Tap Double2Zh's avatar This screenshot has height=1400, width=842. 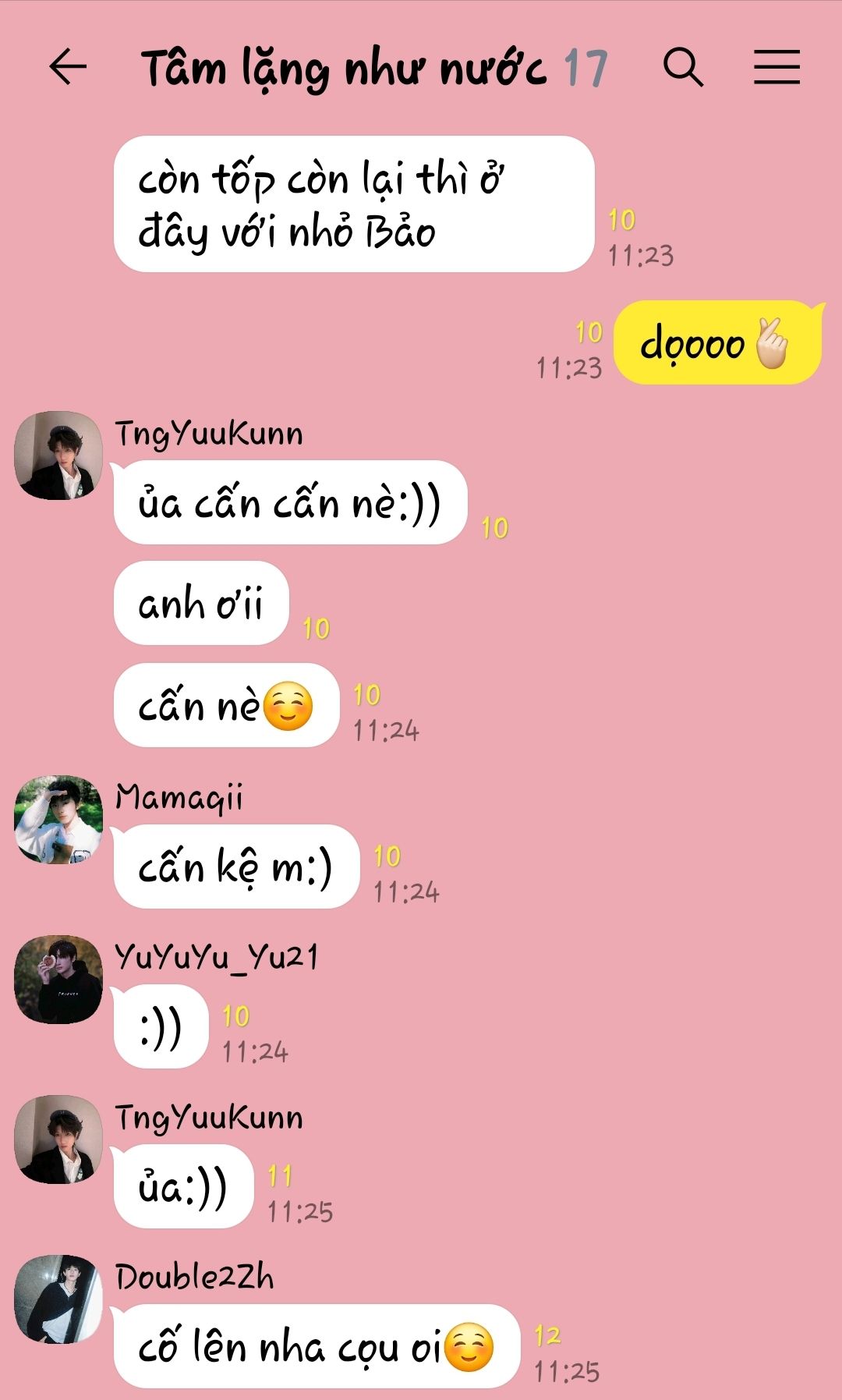[58, 1299]
